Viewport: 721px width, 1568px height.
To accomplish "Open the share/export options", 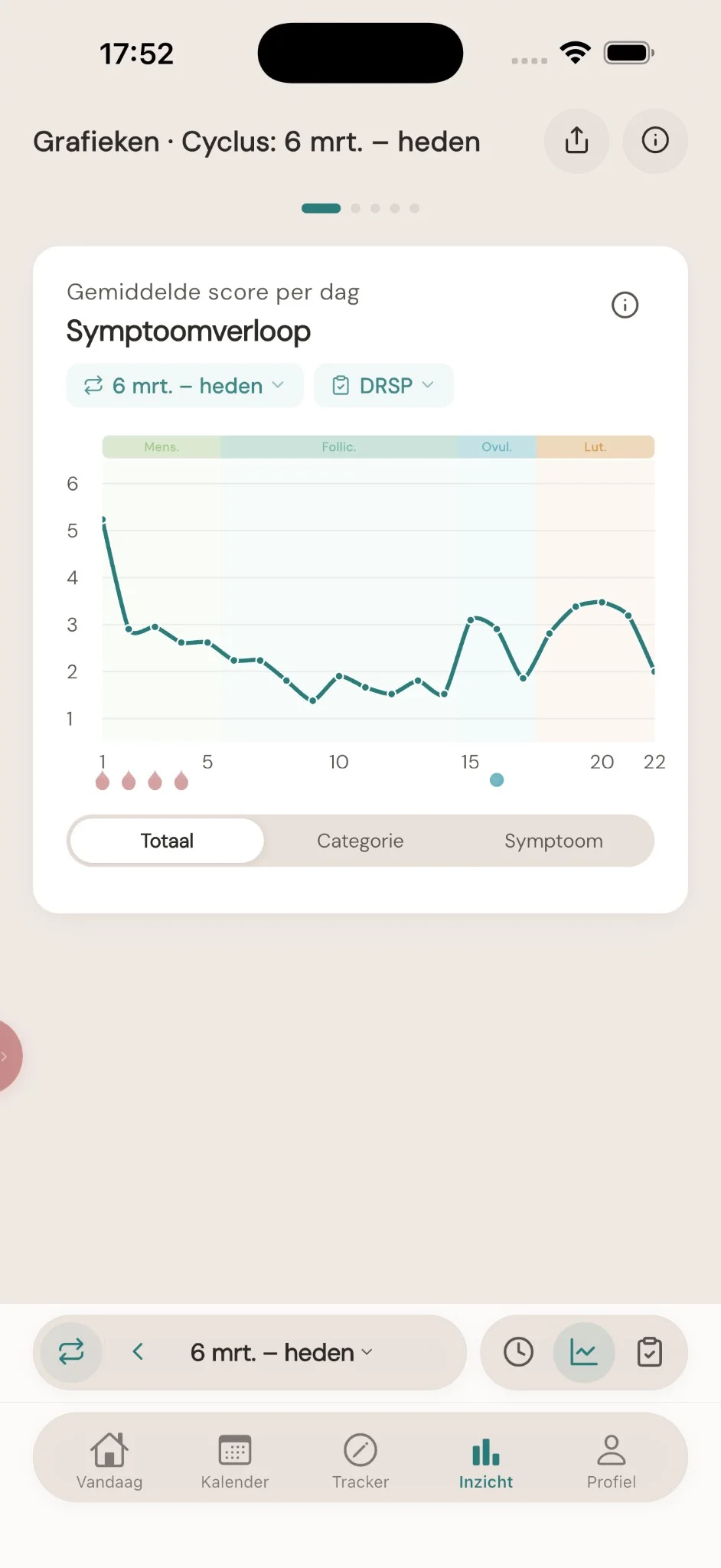I will [x=576, y=141].
